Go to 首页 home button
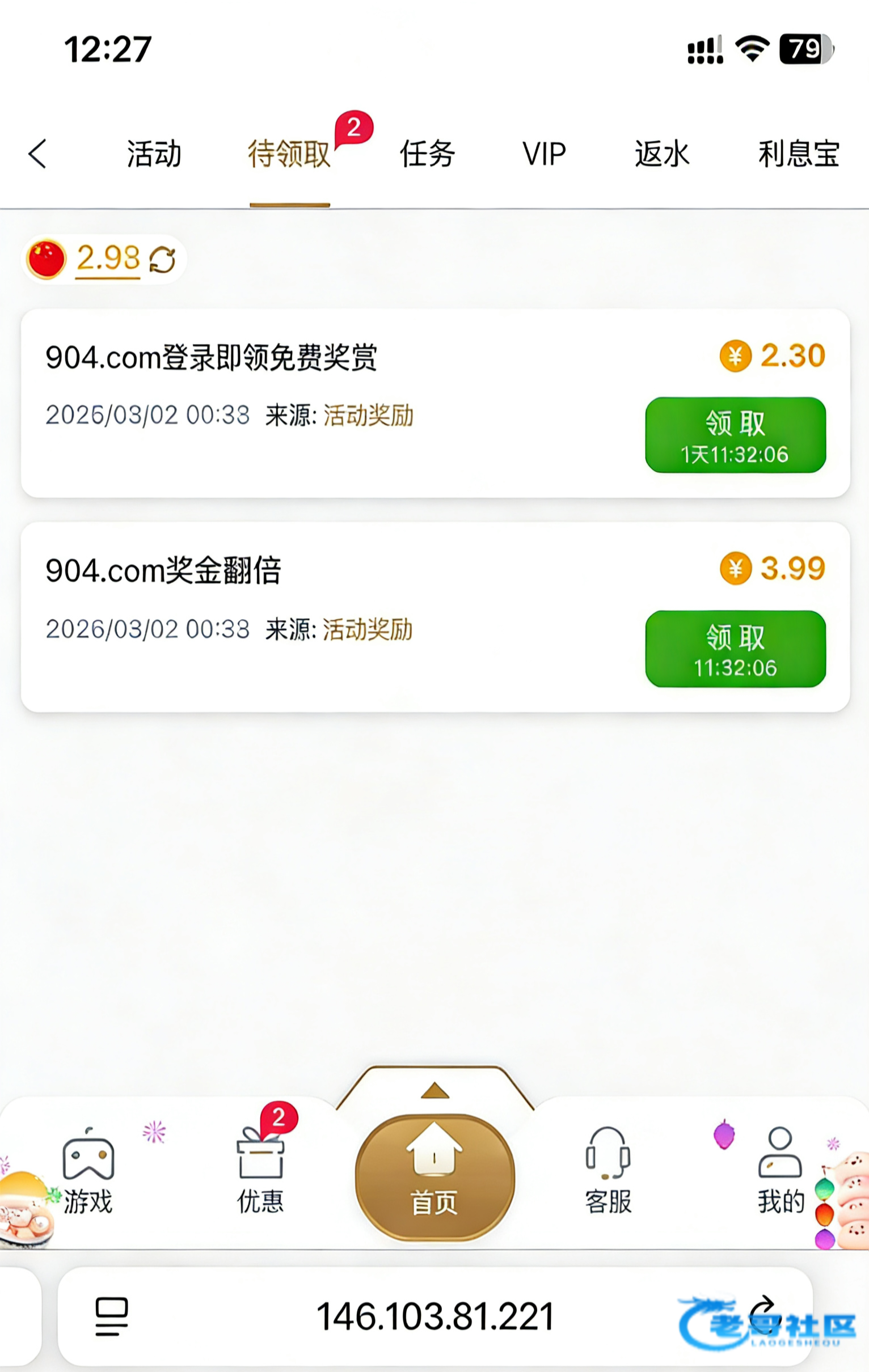The image size is (869, 1372). coord(434,1177)
